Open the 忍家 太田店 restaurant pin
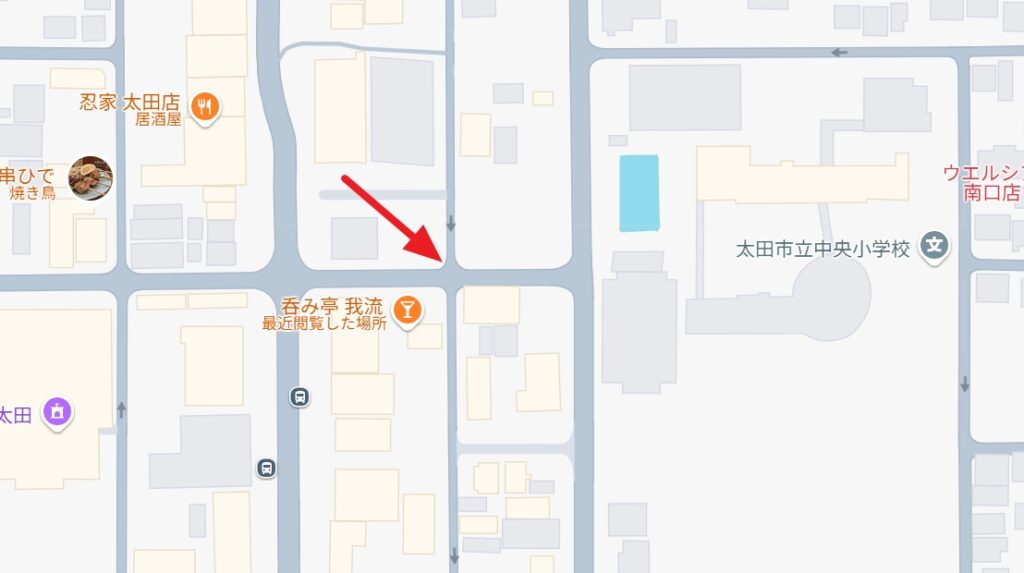 [205, 106]
